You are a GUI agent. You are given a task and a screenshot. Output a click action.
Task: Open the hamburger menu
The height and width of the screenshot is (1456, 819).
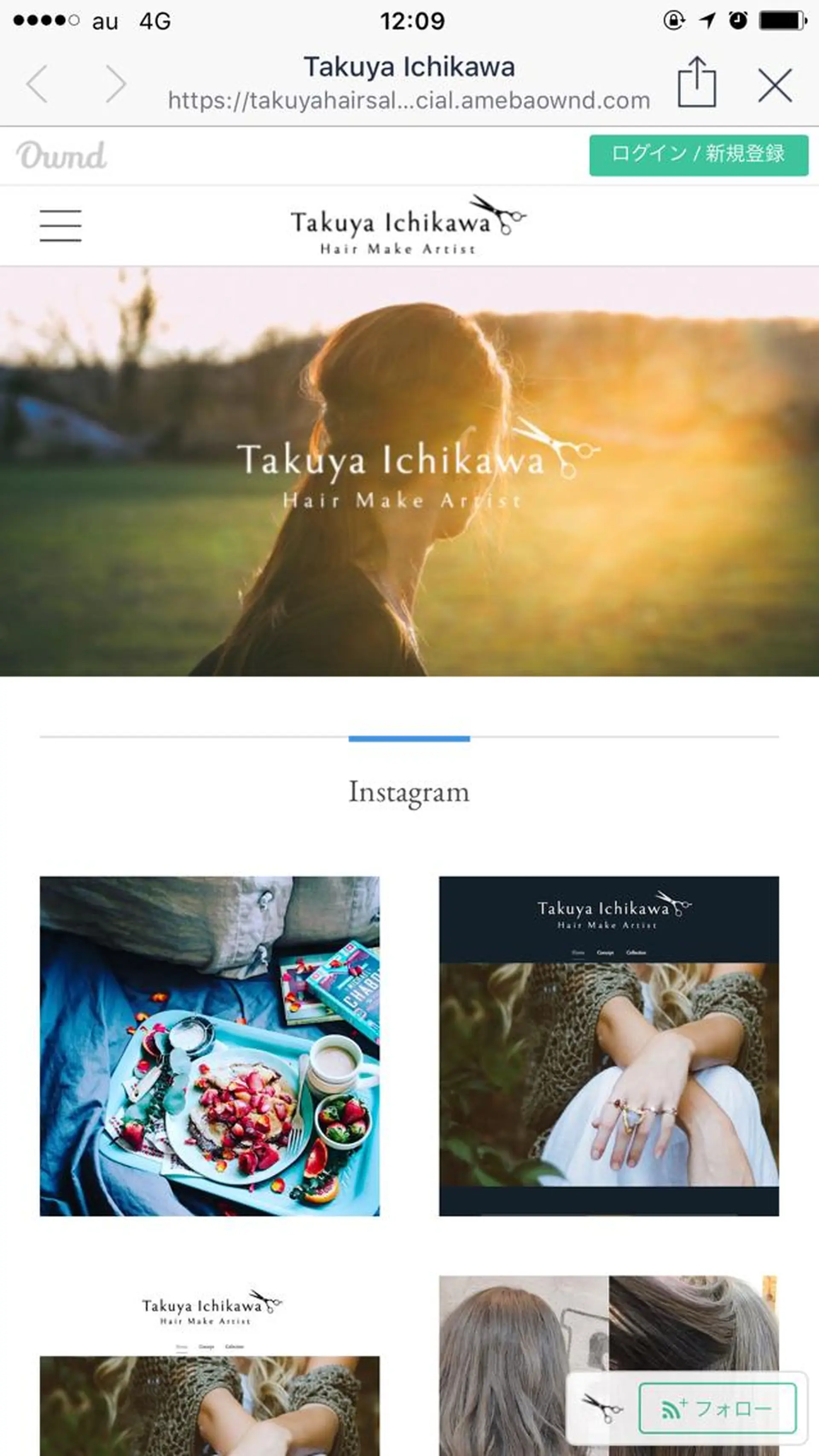61,226
